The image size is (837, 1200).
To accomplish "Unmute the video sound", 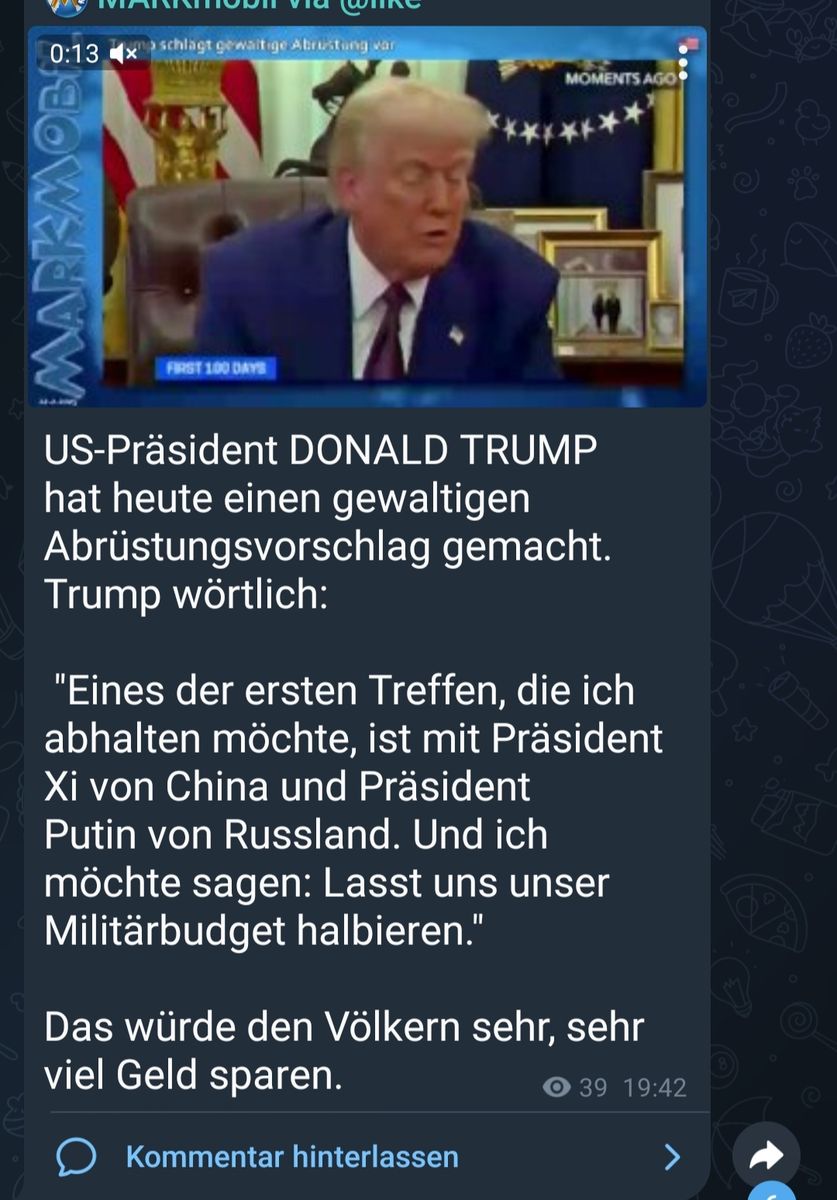I will tap(123, 54).
